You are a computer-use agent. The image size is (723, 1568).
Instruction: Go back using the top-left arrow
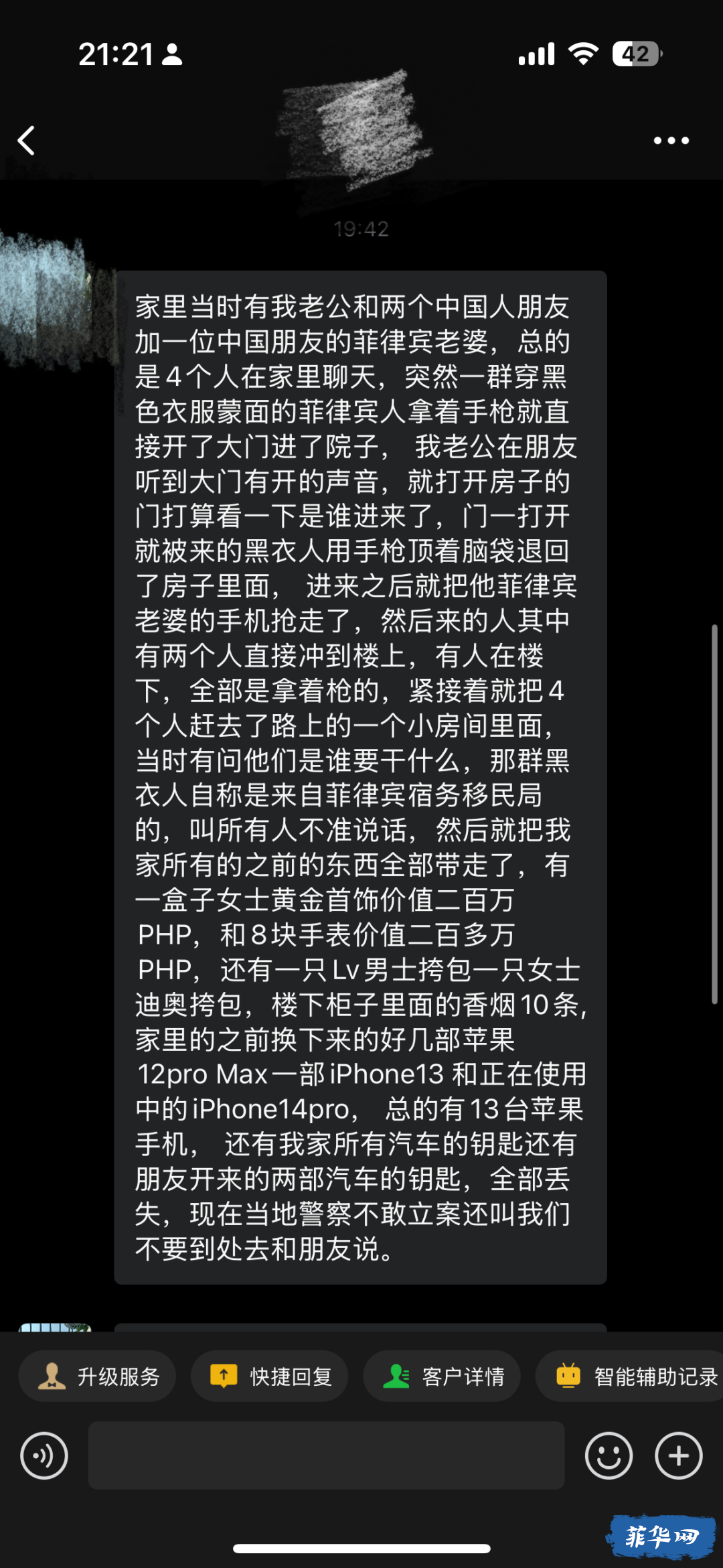point(27,141)
